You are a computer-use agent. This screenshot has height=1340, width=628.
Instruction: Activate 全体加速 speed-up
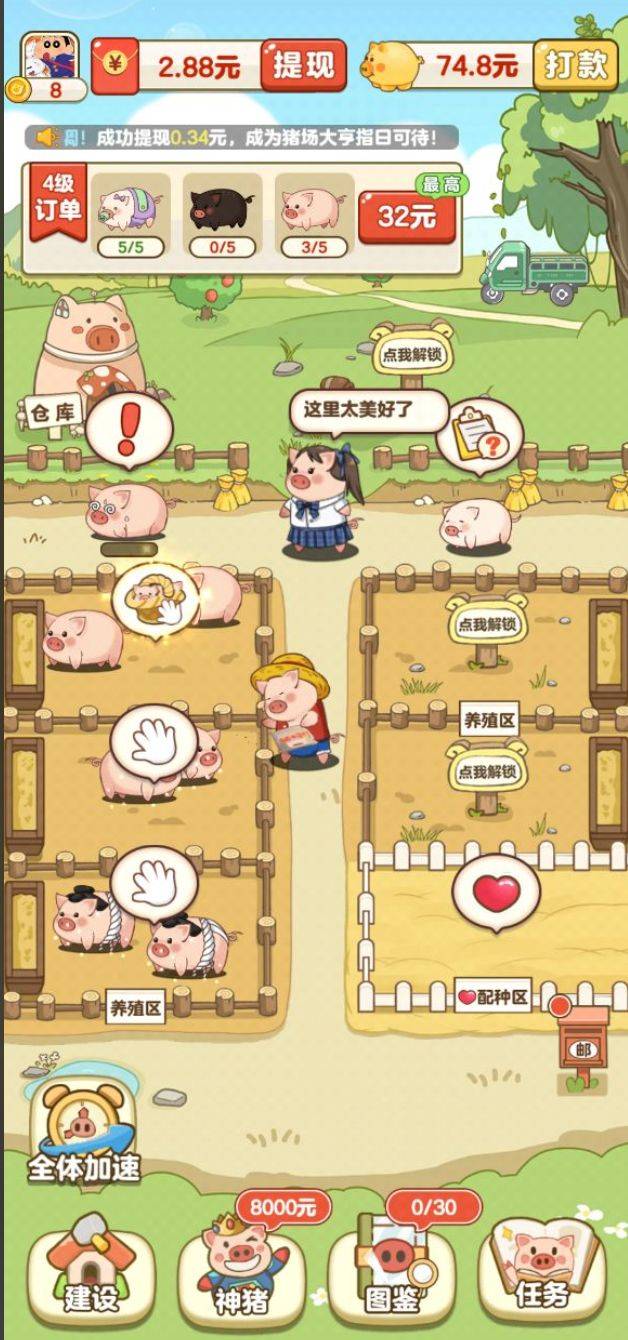pos(84,1130)
